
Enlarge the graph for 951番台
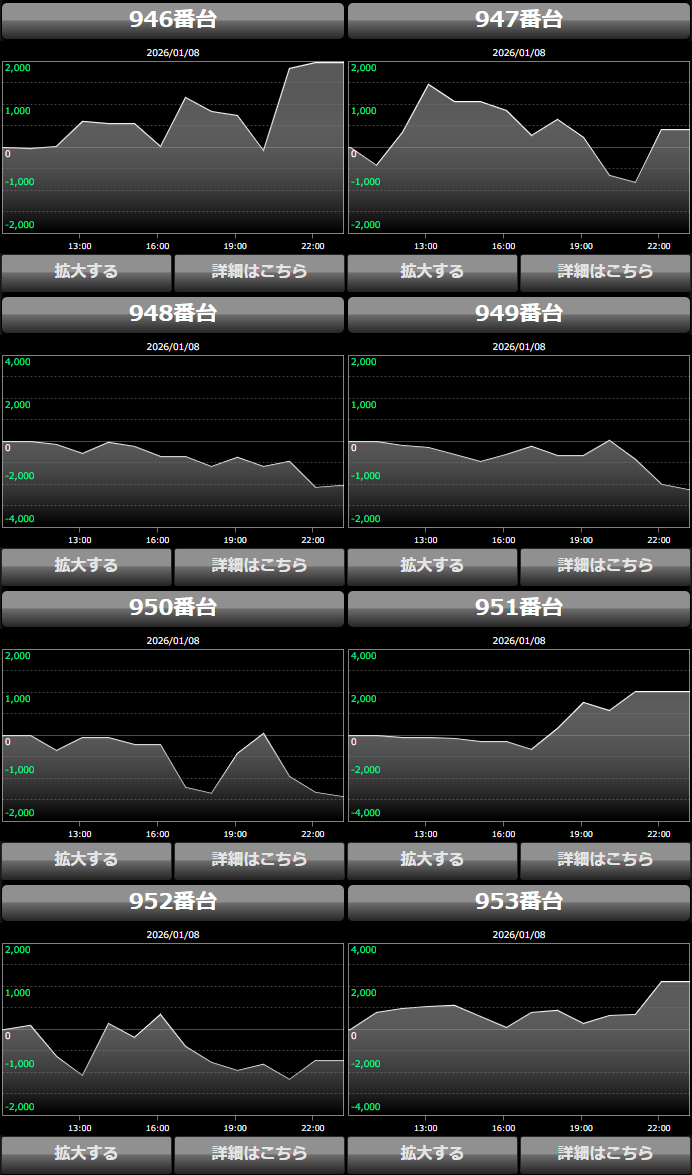432,860
